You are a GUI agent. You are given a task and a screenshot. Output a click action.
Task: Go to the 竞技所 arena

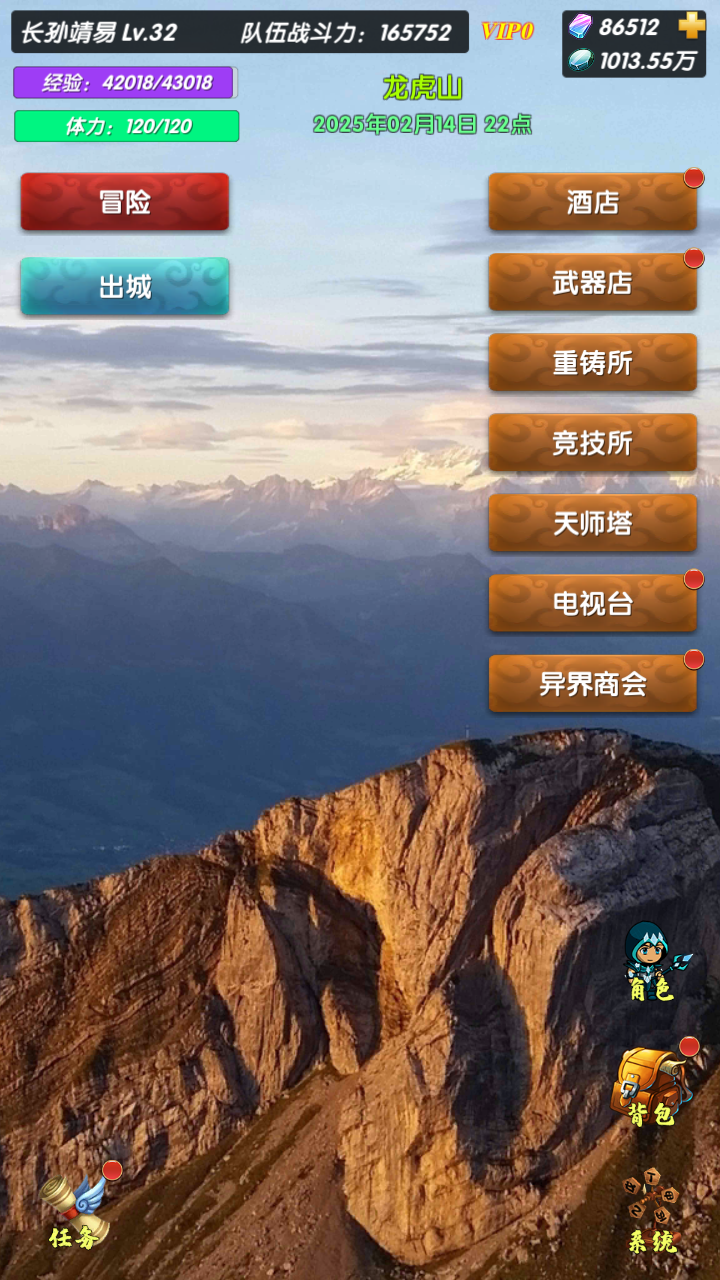tap(592, 442)
